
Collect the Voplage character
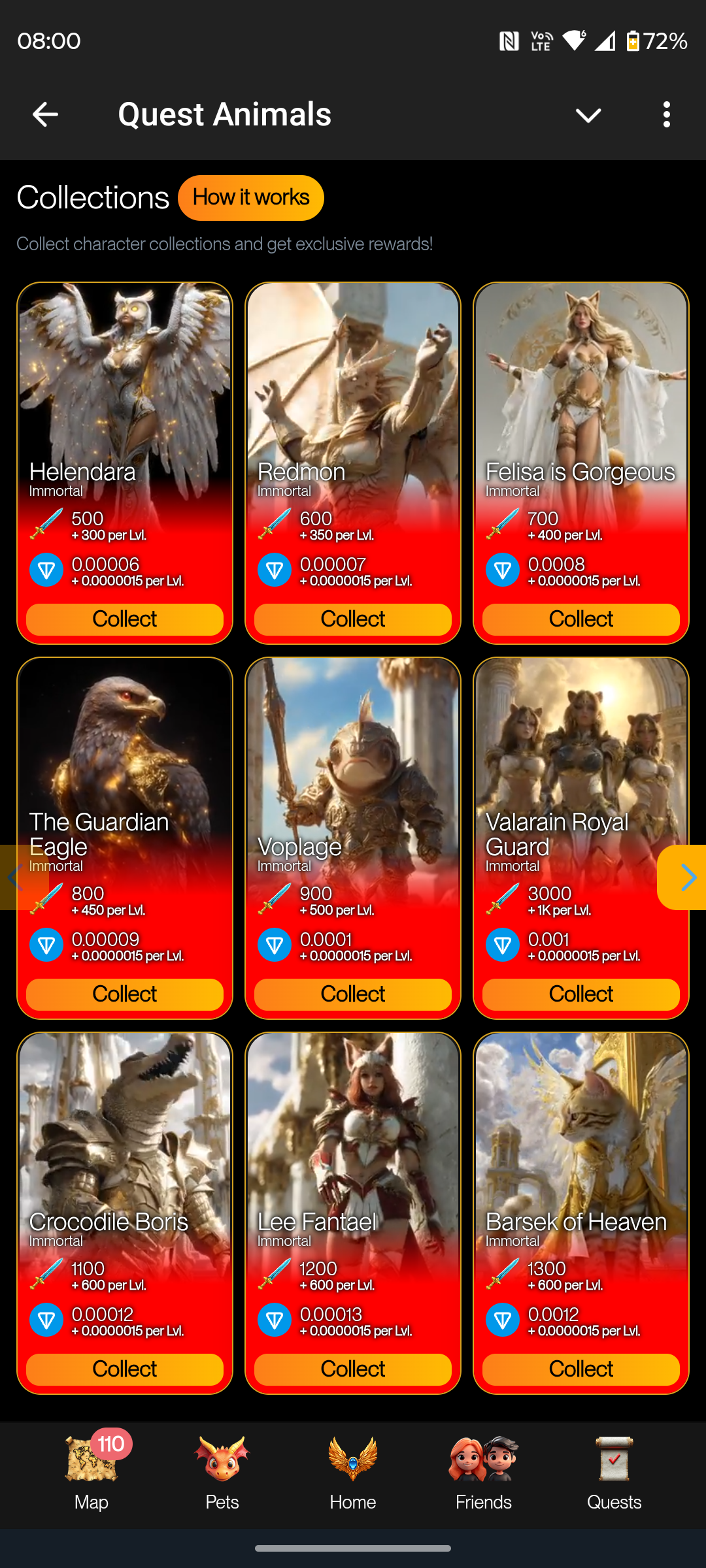pyautogui.click(x=352, y=994)
